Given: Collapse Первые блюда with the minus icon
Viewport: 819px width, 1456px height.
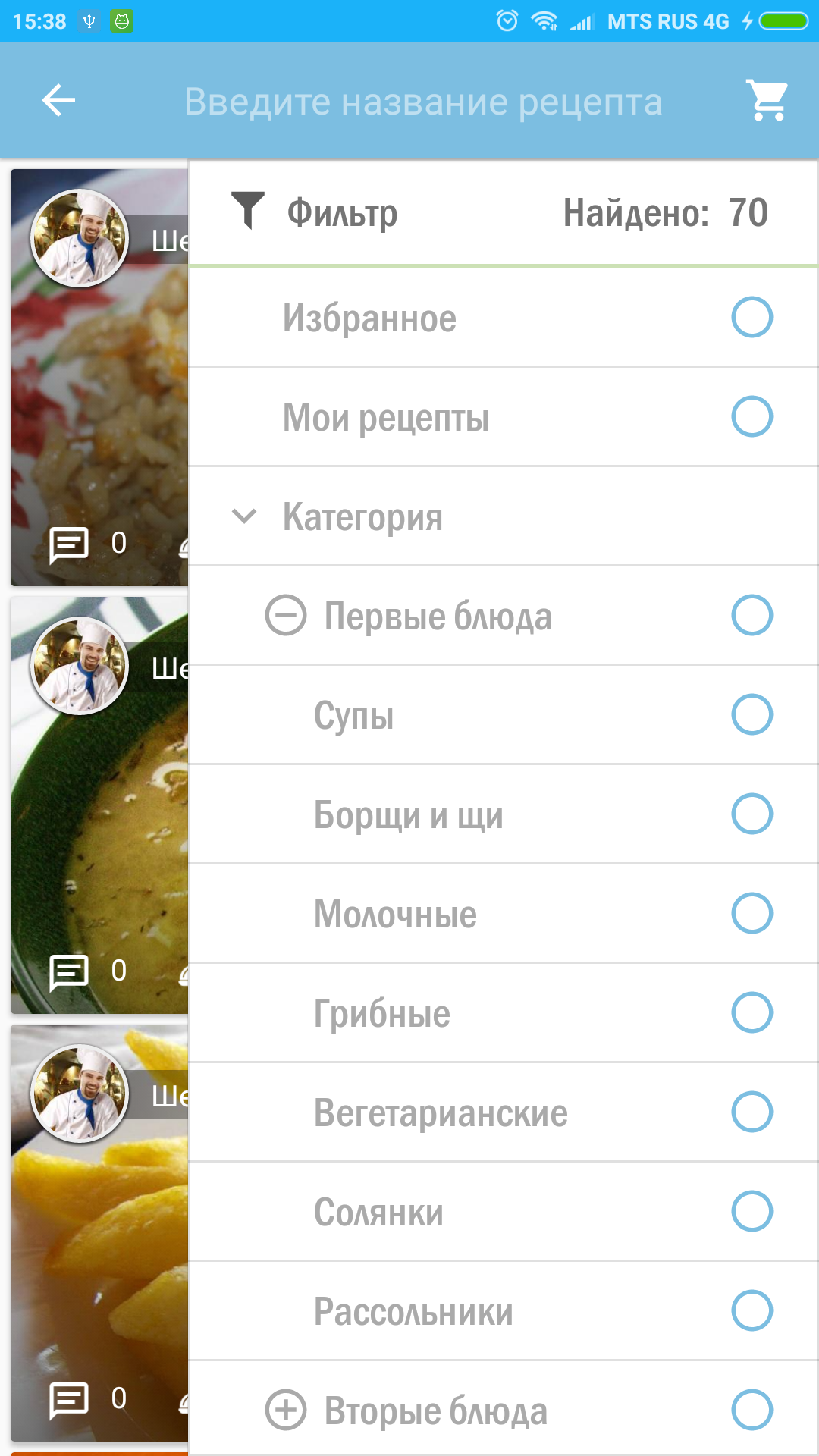Looking at the screenshot, I should pyautogui.click(x=286, y=615).
